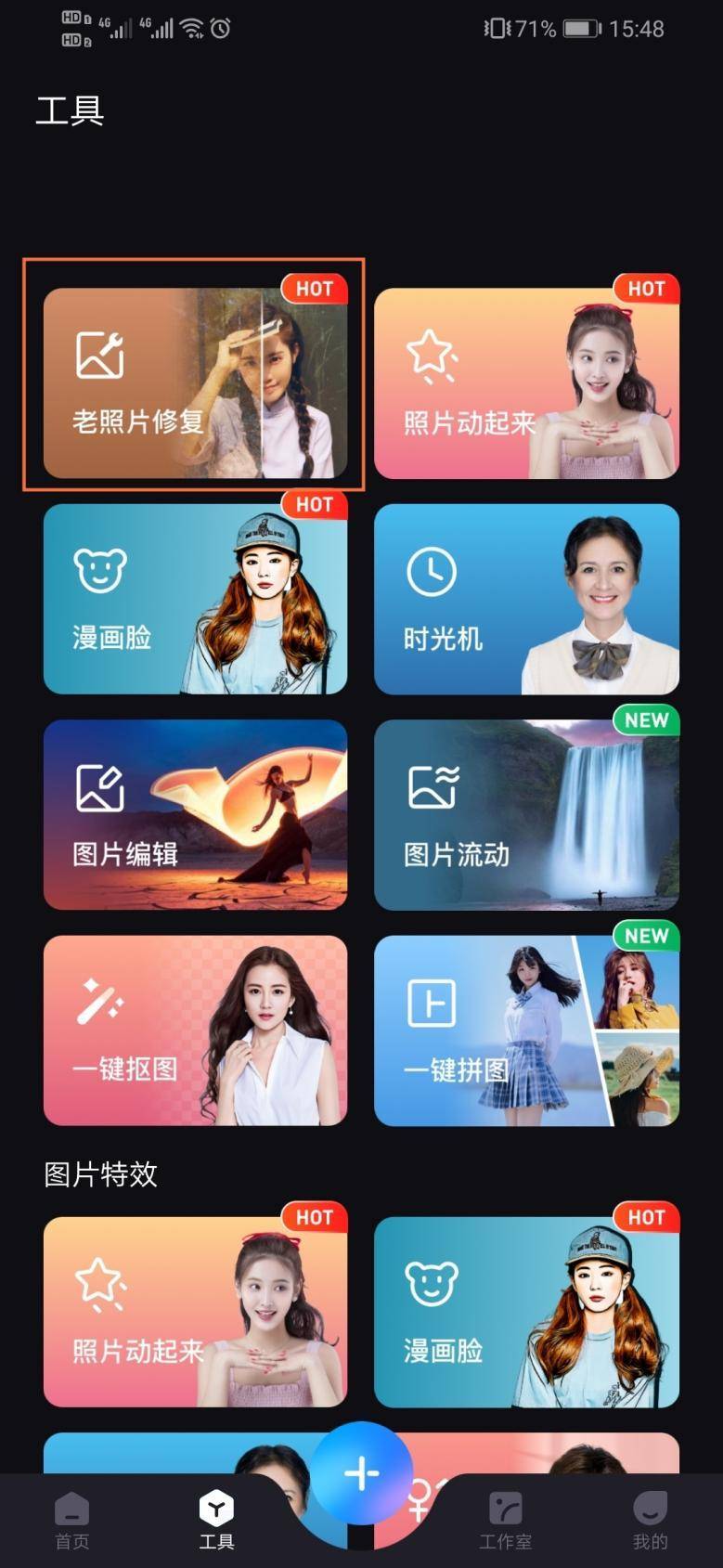This screenshot has width=723, height=1568.
Task: Open the 老照片修复 tool card
Action: pyautogui.click(x=195, y=382)
